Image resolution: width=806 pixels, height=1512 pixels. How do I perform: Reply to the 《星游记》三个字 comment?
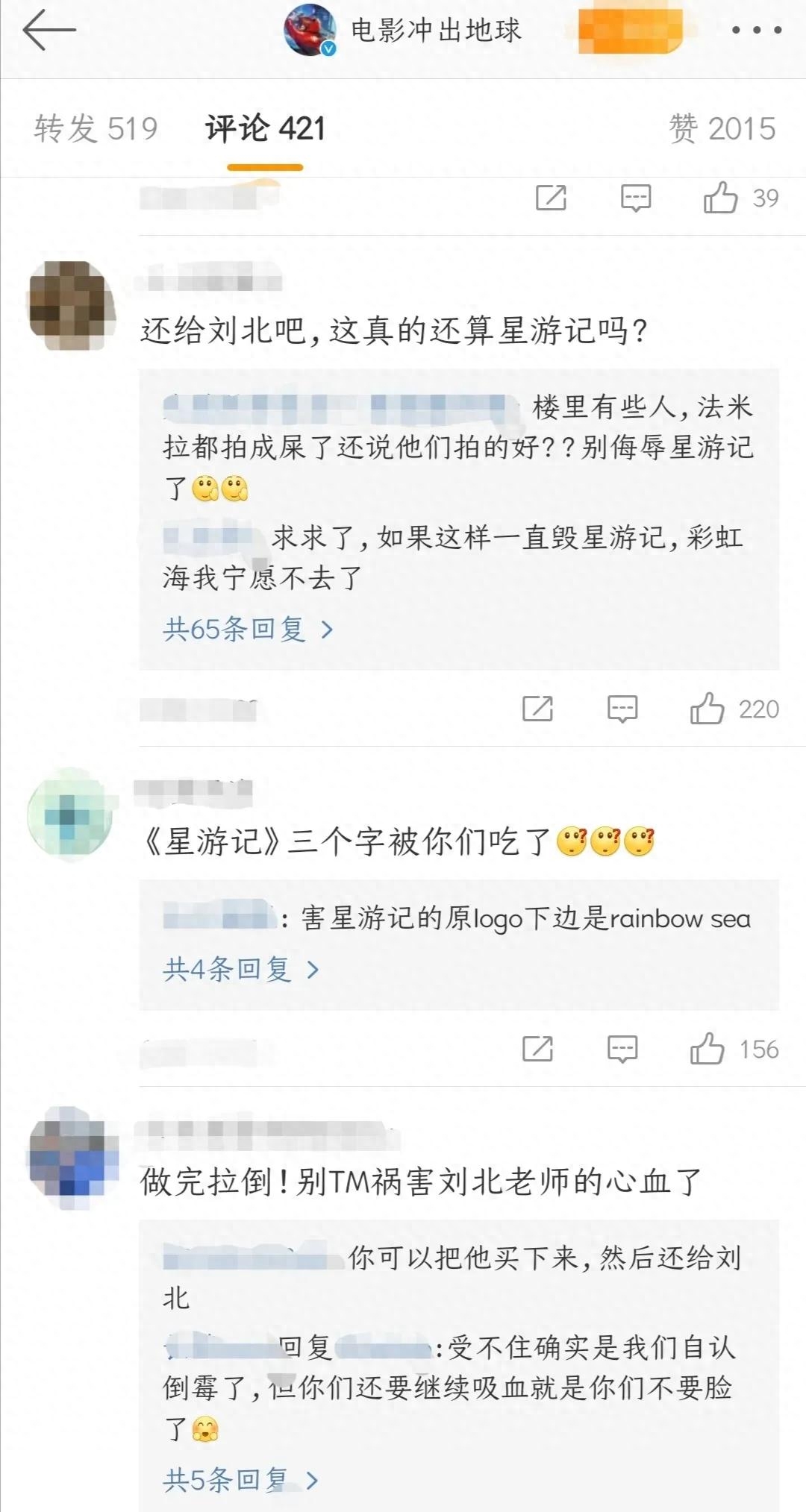tap(622, 1049)
